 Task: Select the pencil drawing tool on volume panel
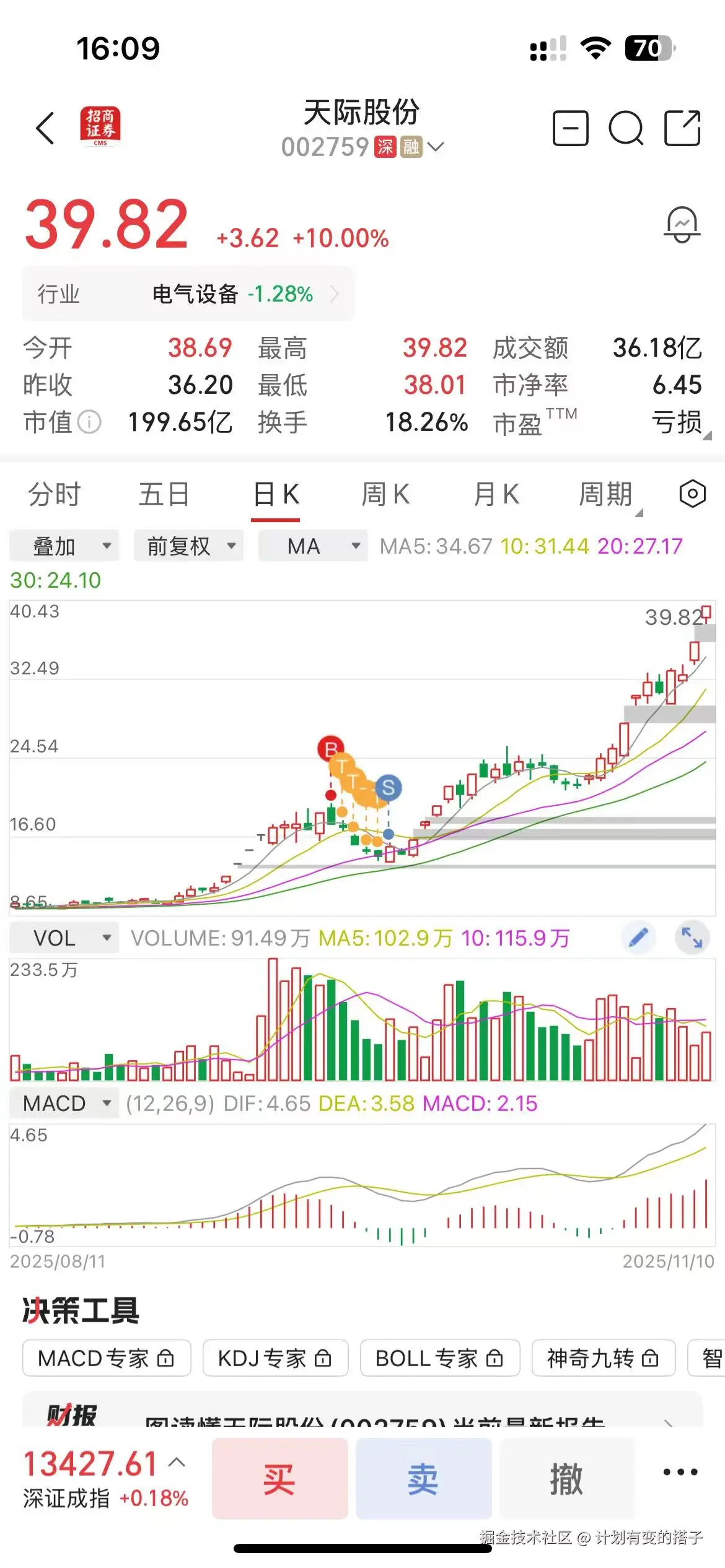tap(638, 938)
